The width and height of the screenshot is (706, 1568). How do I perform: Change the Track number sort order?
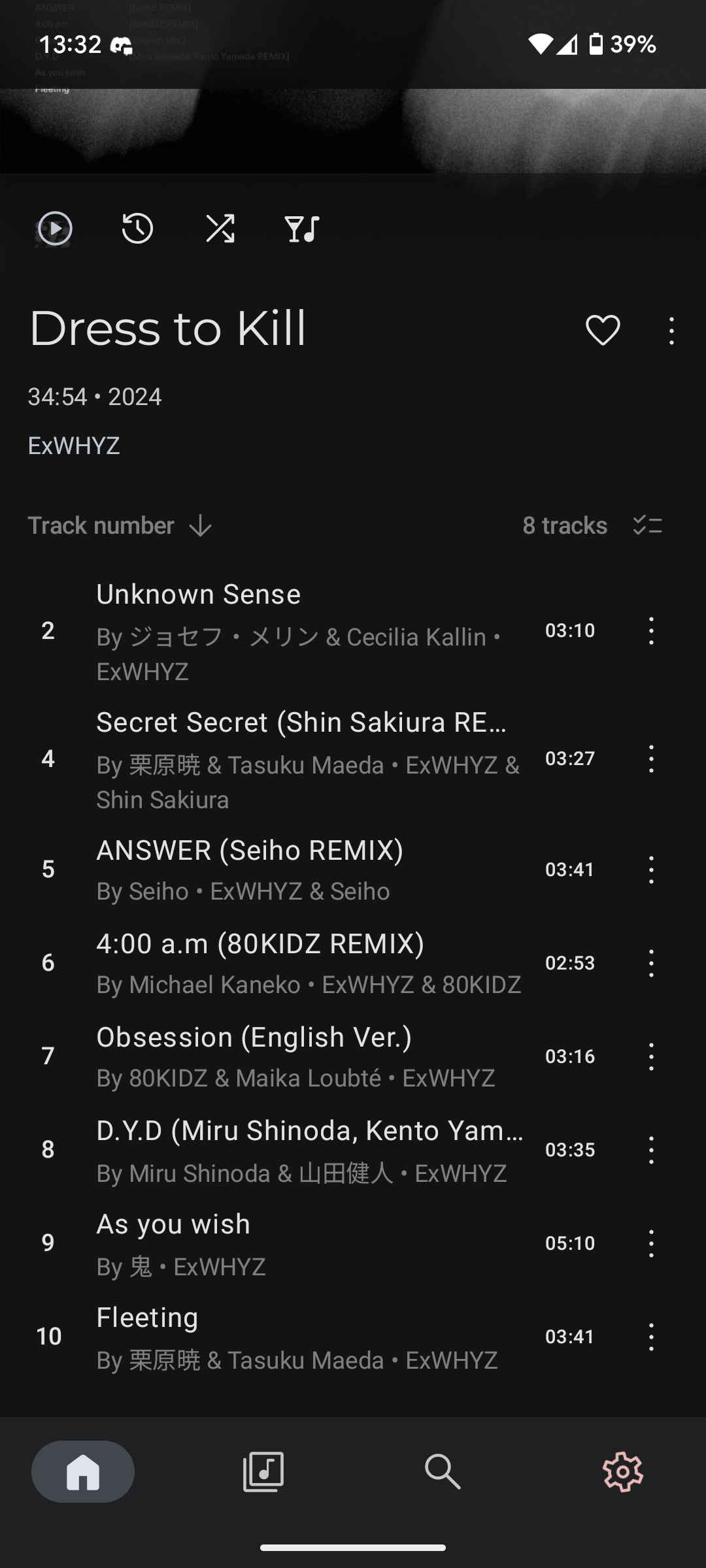[x=120, y=526]
